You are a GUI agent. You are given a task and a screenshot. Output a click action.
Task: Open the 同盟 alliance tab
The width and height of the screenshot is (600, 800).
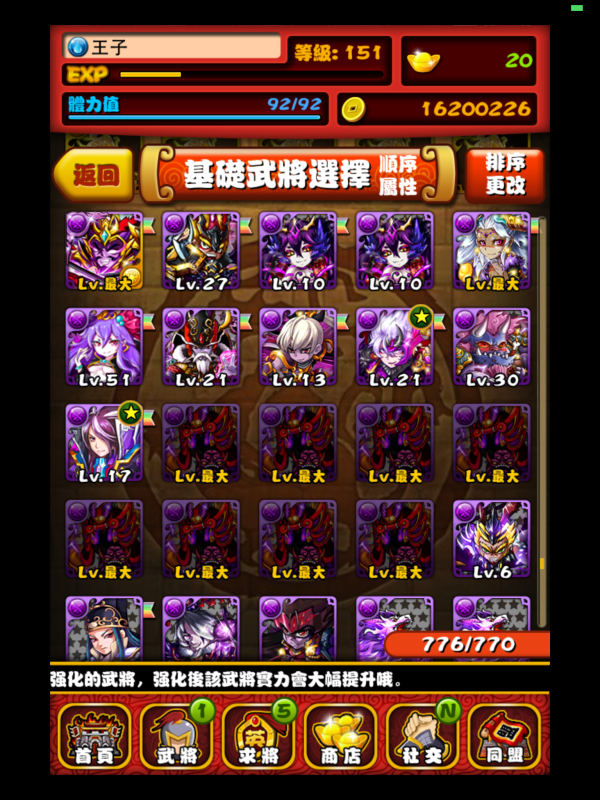pyautogui.click(x=504, y=737)
